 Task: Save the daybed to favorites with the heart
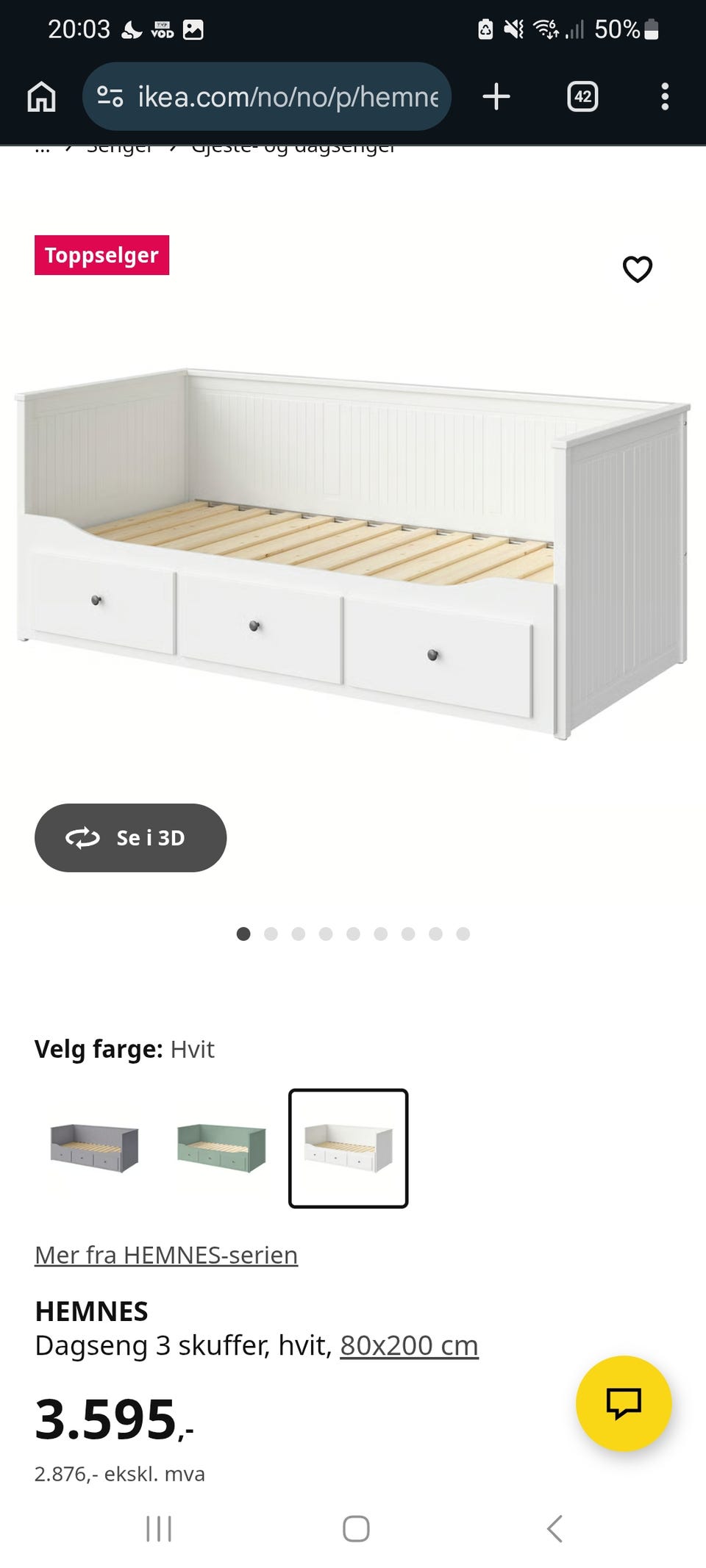coord(637,269)
